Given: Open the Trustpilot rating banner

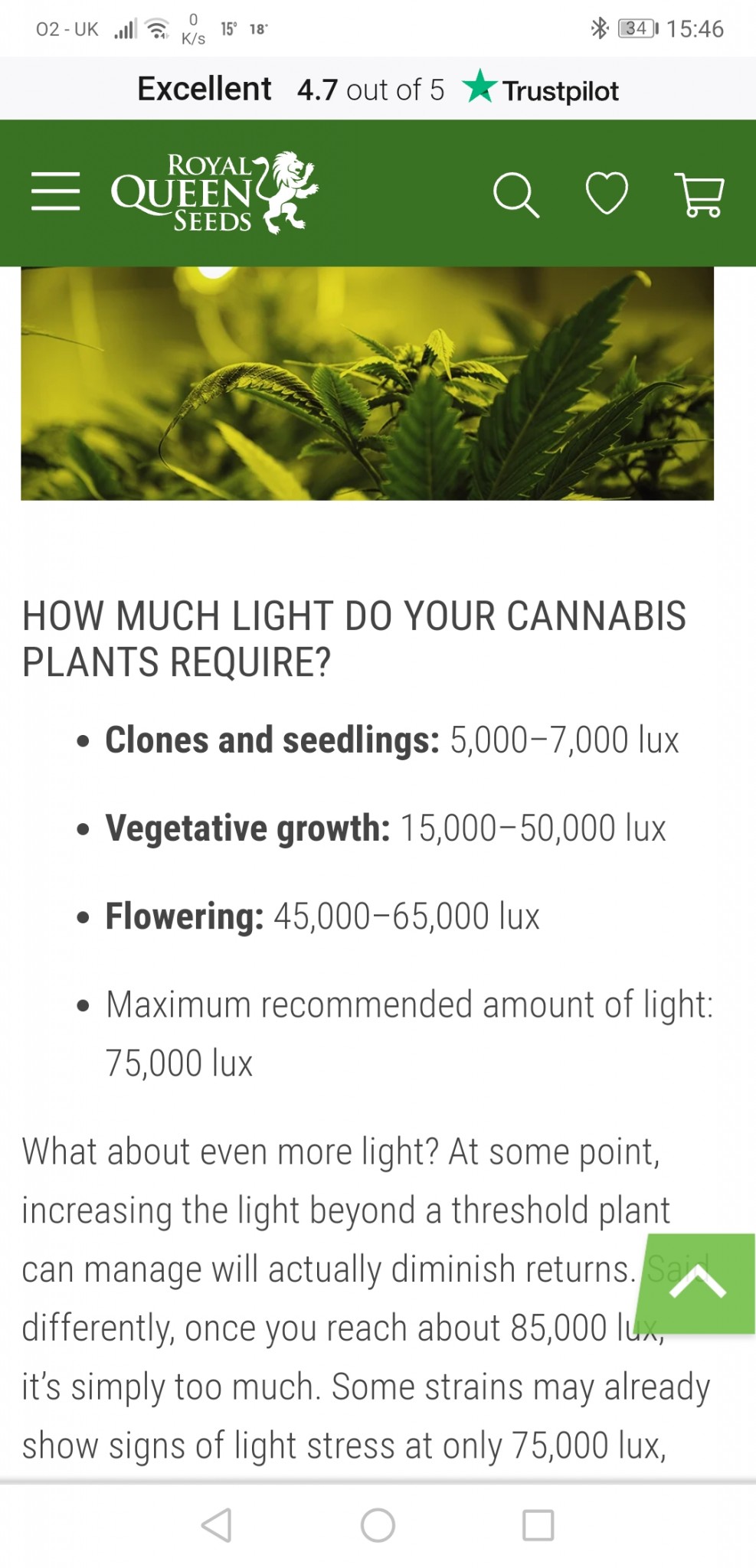Looking at the screenshot, I should pos(378,90).
